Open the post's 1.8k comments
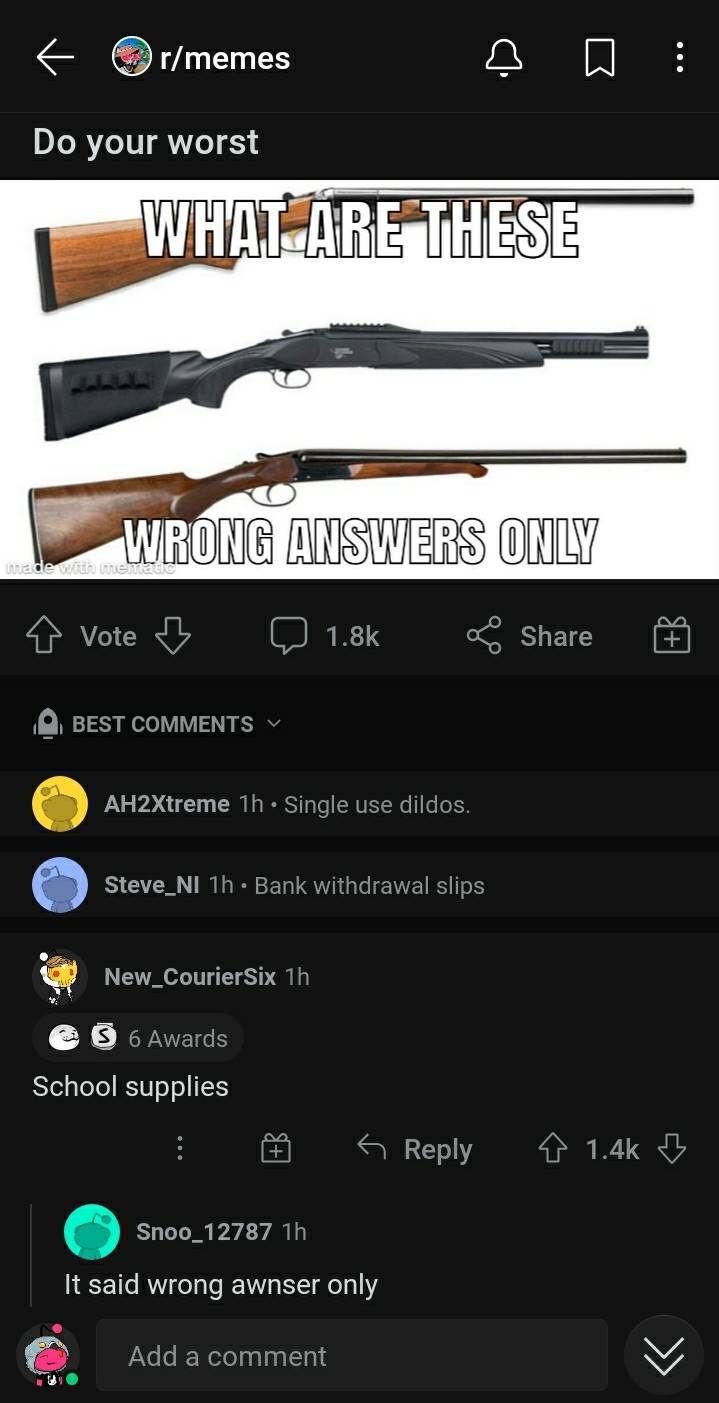Screen dimensions: 719x1403 (x=325, y=636)
